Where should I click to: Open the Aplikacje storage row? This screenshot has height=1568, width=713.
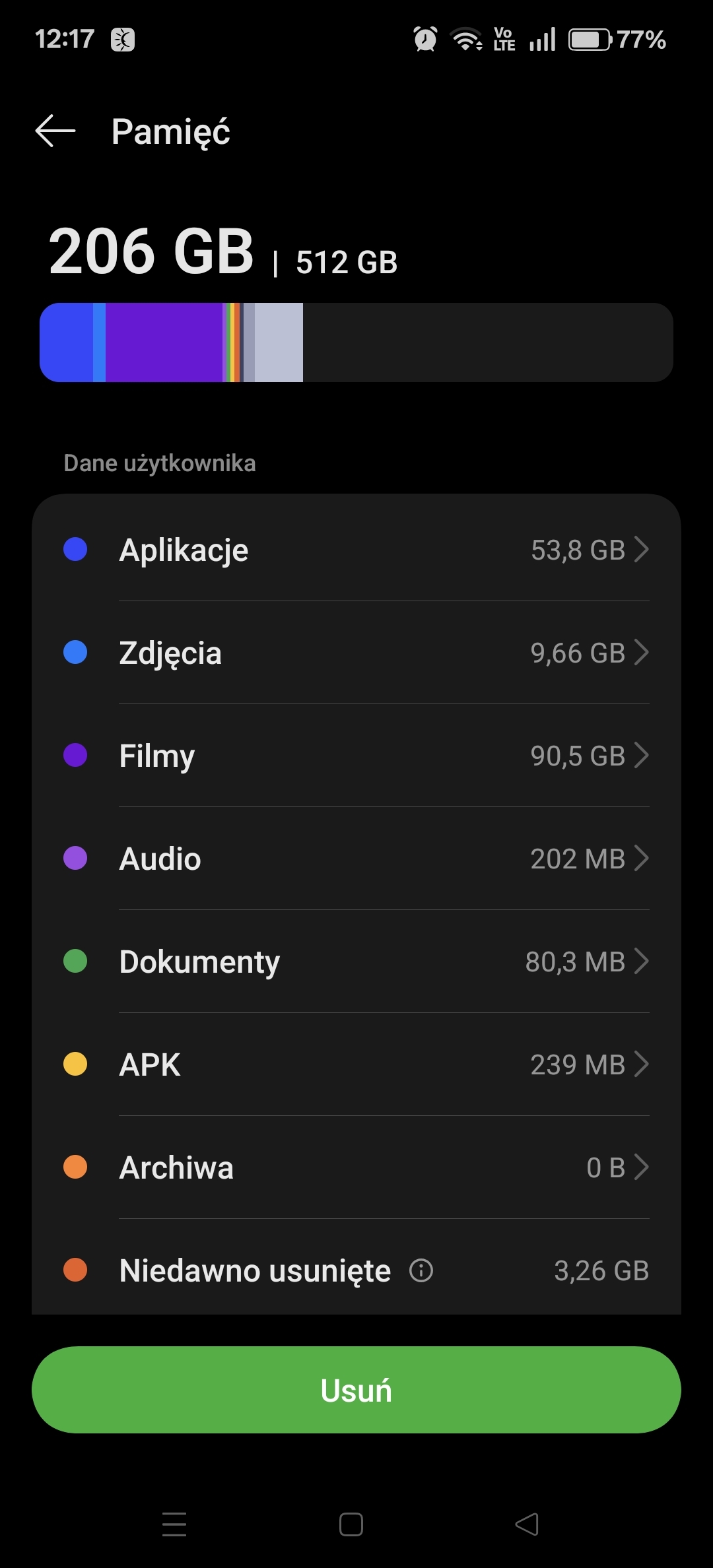pyautogui.click(x=356, y=550)
